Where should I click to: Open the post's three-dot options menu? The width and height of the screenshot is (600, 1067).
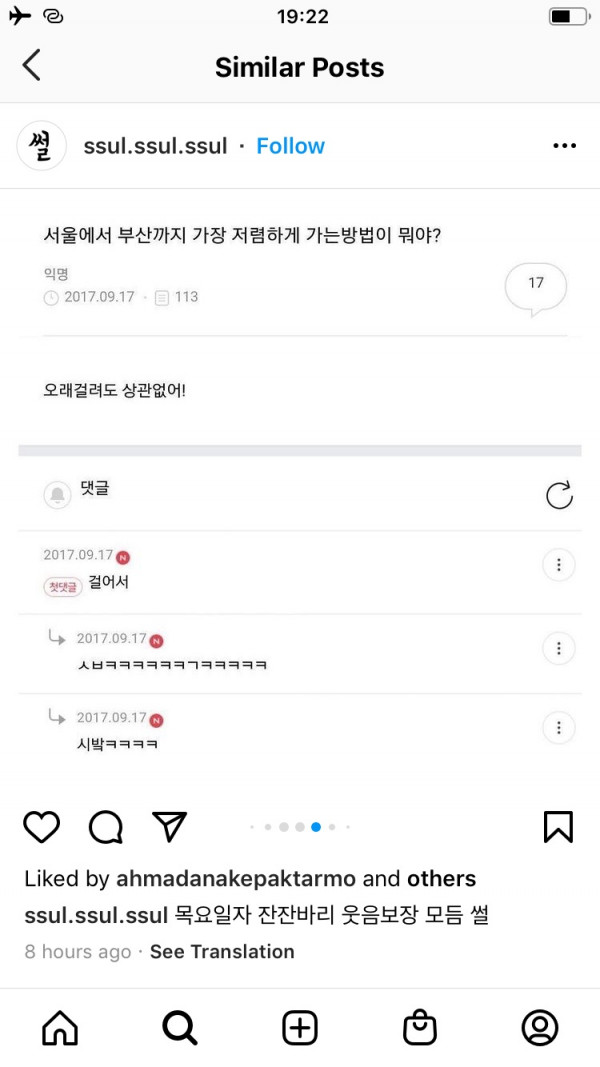[x=564, y=146]
